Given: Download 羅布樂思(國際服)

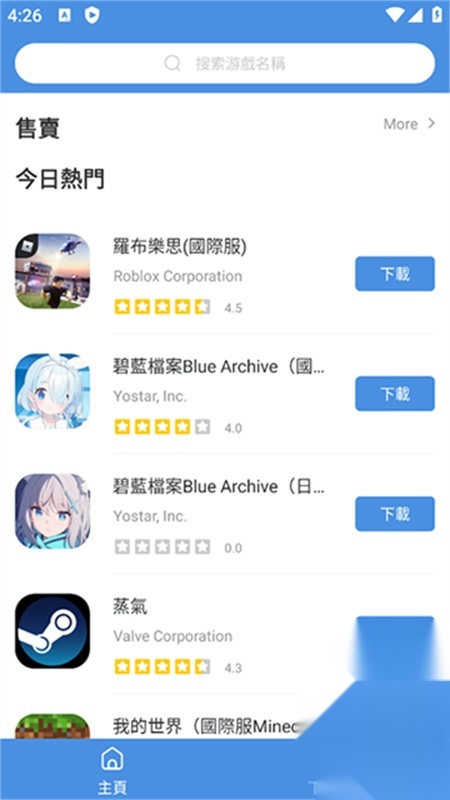Looking at the screenshot, I should tap(395, 273).
